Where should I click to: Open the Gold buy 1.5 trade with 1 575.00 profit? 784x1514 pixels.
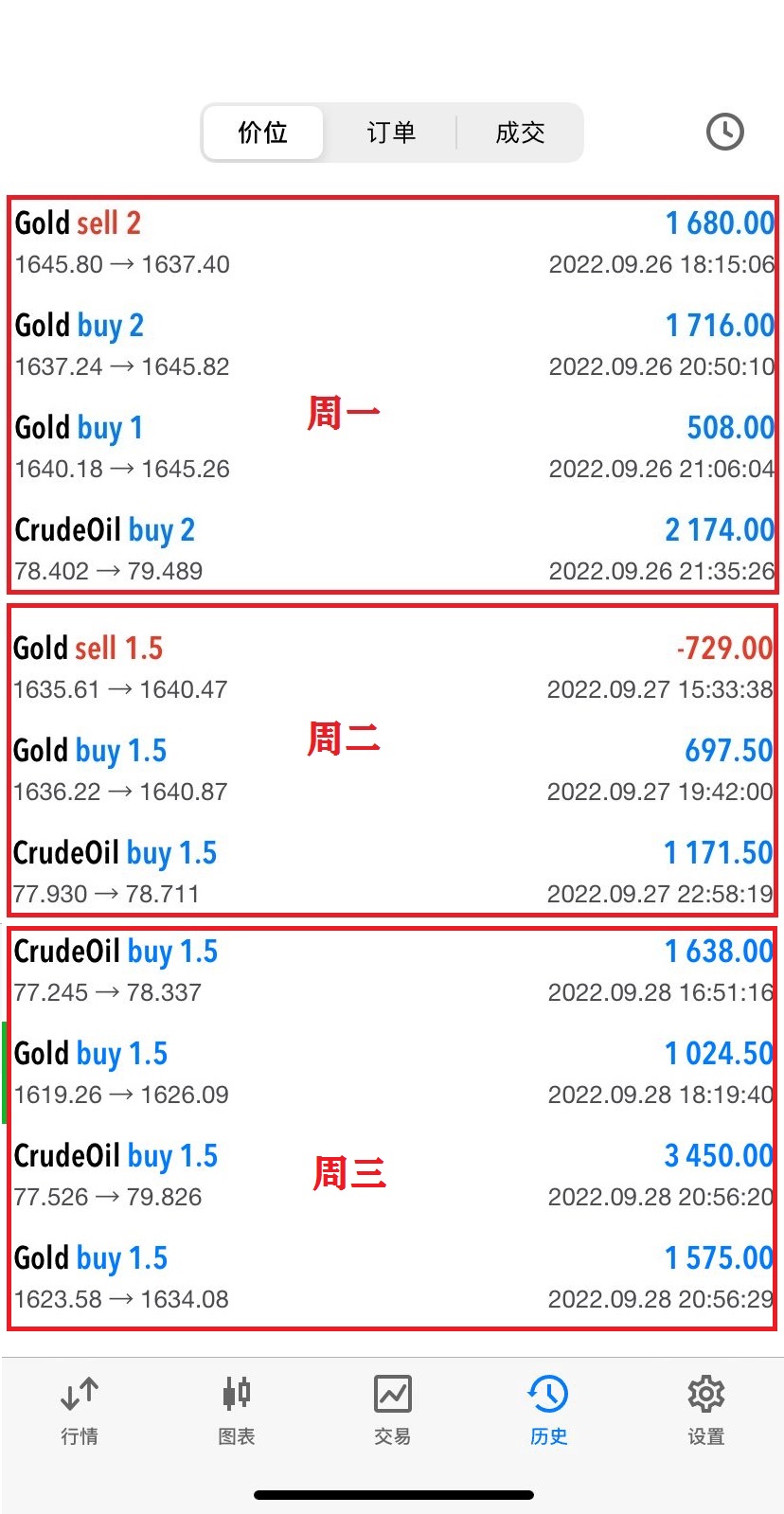[x=393, y=1277]
